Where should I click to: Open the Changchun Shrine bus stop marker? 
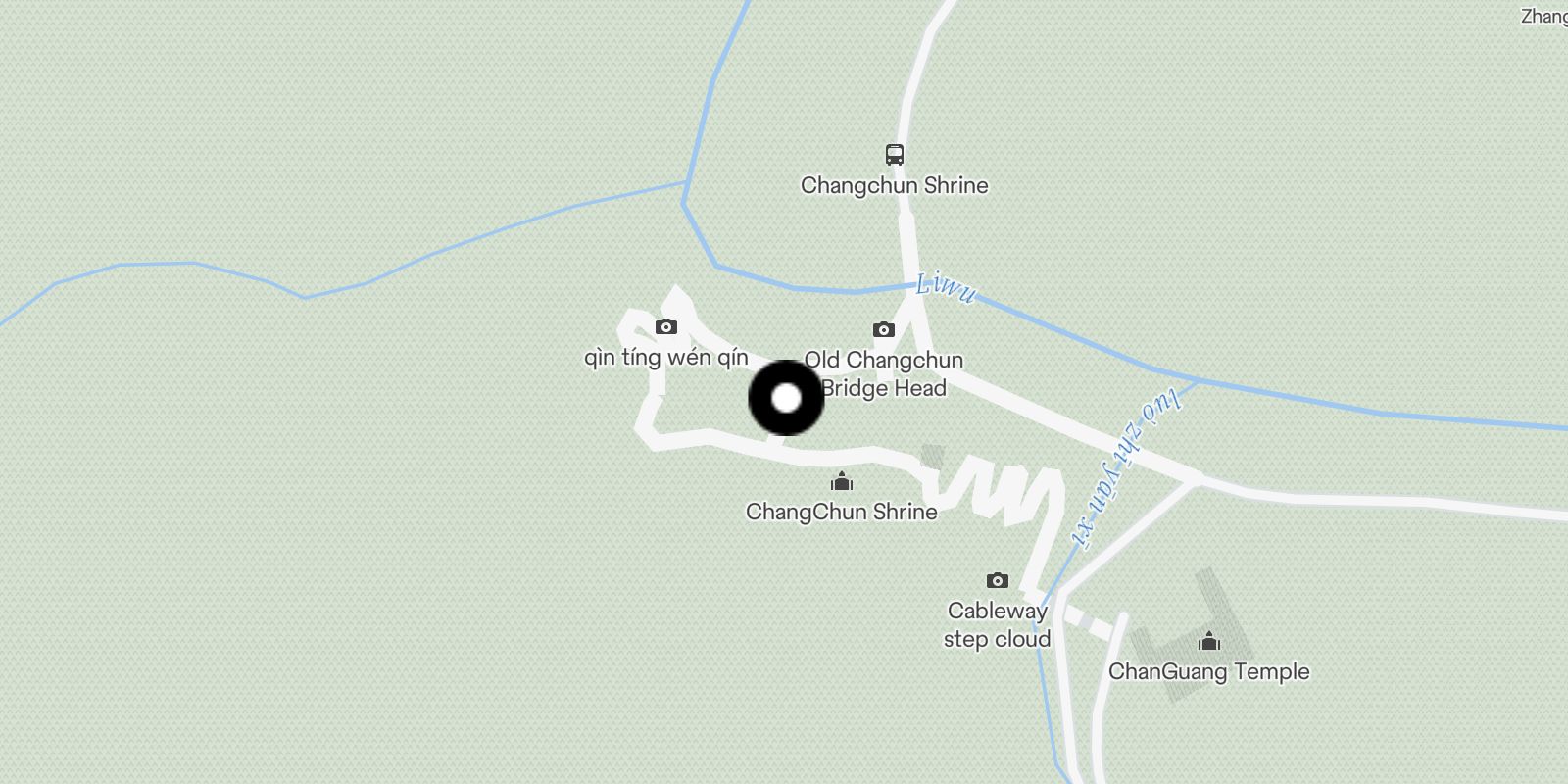click(894, 155)
